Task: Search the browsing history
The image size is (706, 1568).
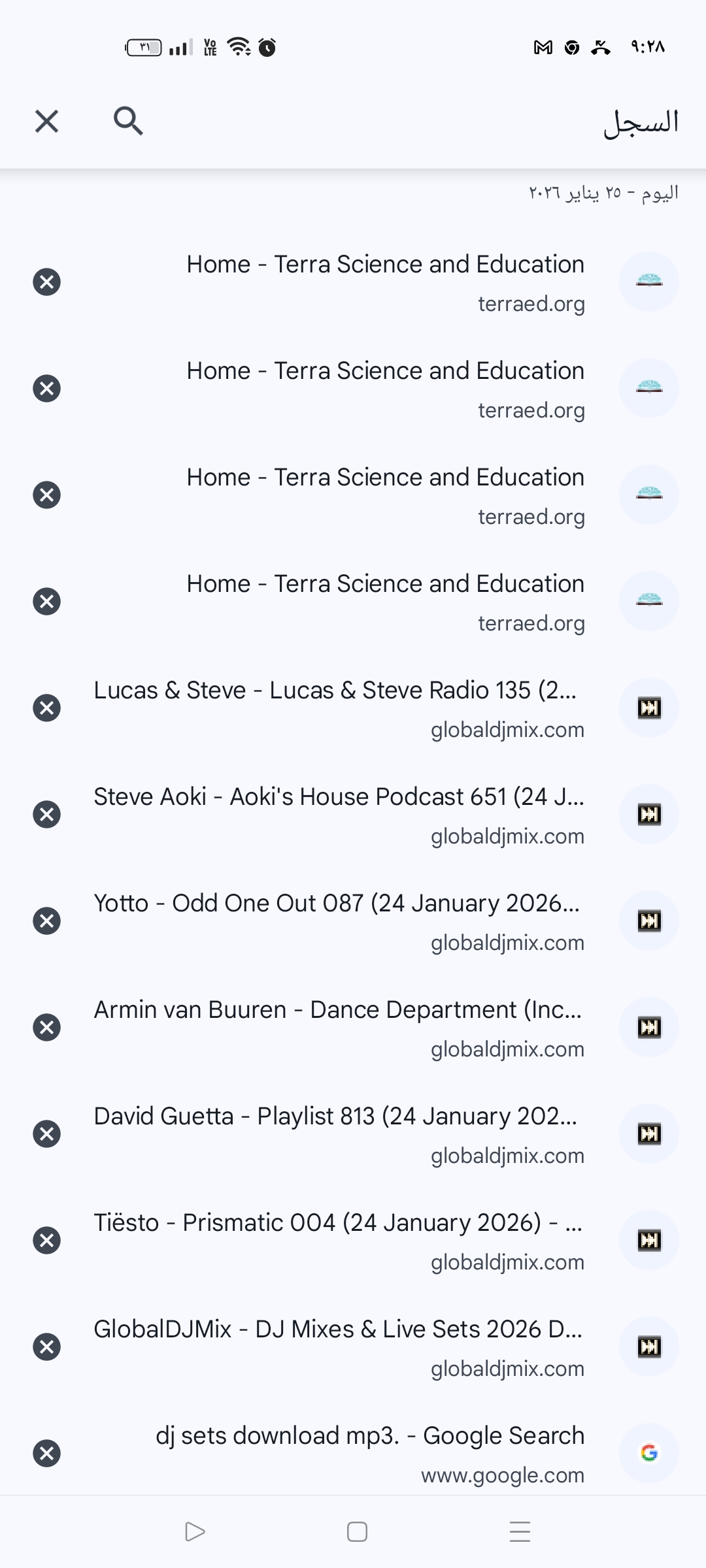Action: tap(128, 122)
